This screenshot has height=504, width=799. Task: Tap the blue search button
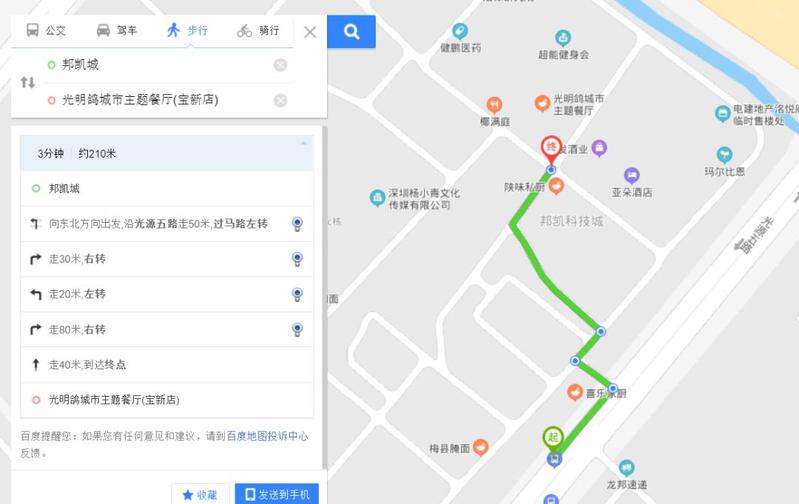click(351, 32)
